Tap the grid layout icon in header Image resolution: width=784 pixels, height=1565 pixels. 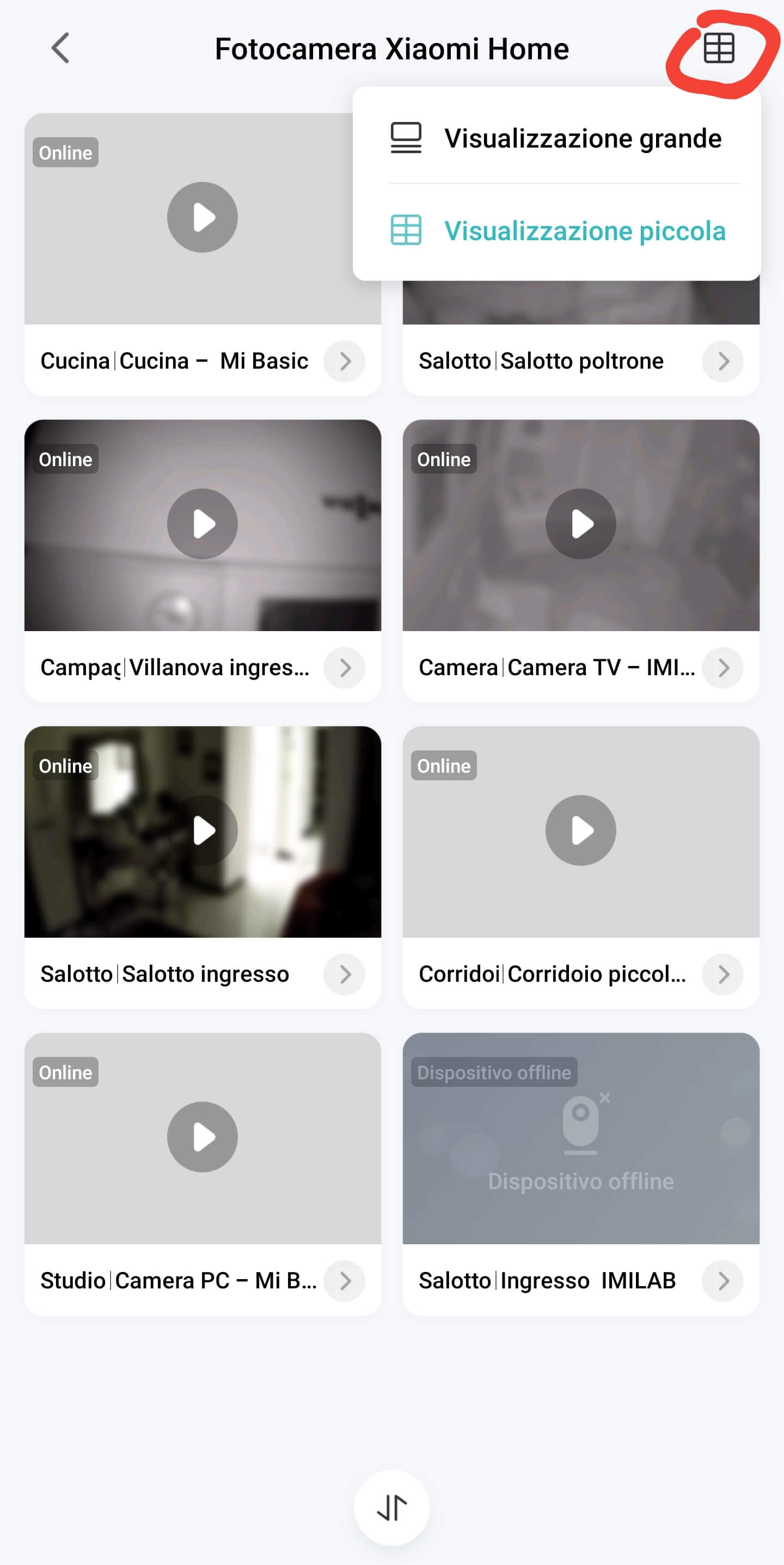[x=719, y=48]
